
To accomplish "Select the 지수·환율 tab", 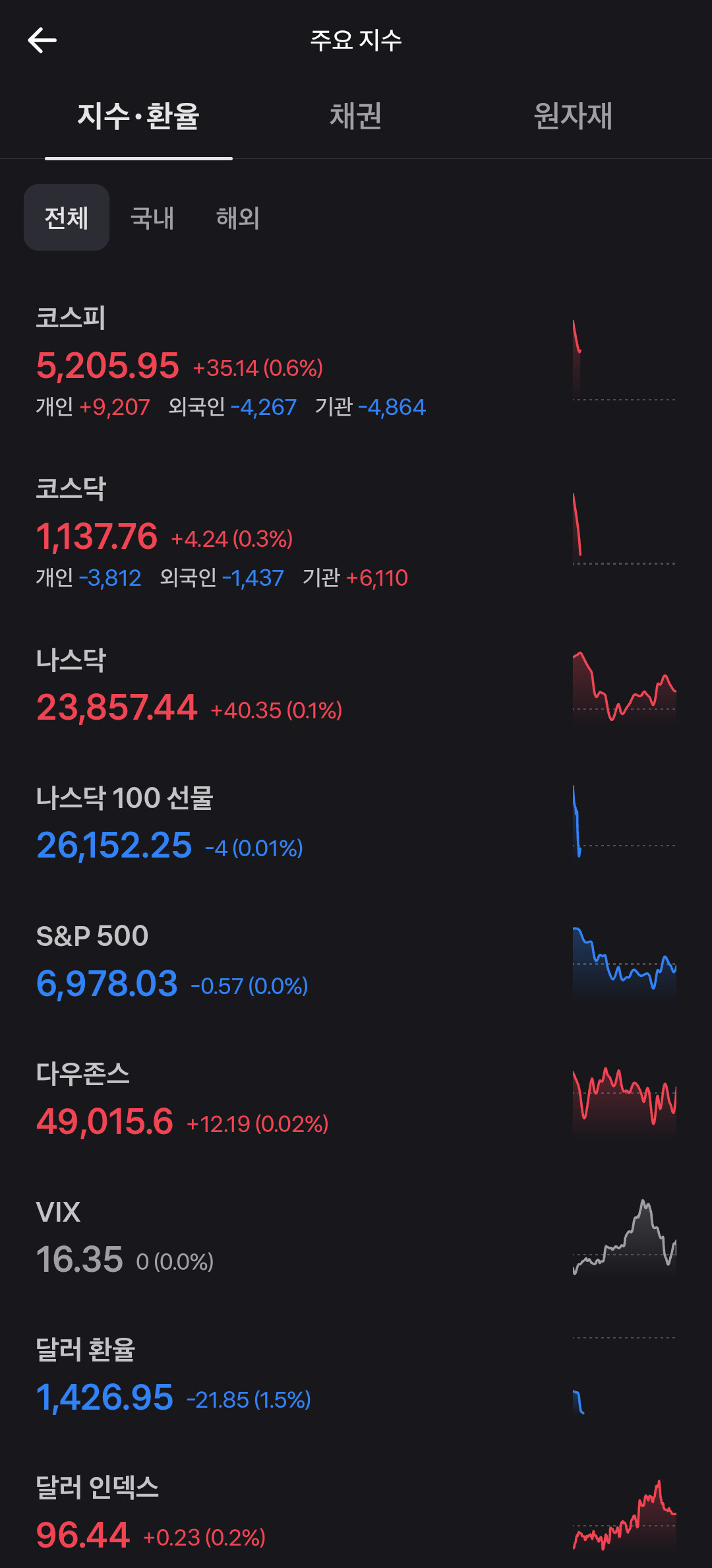I will pyautogui.click(x=138, y=116).
